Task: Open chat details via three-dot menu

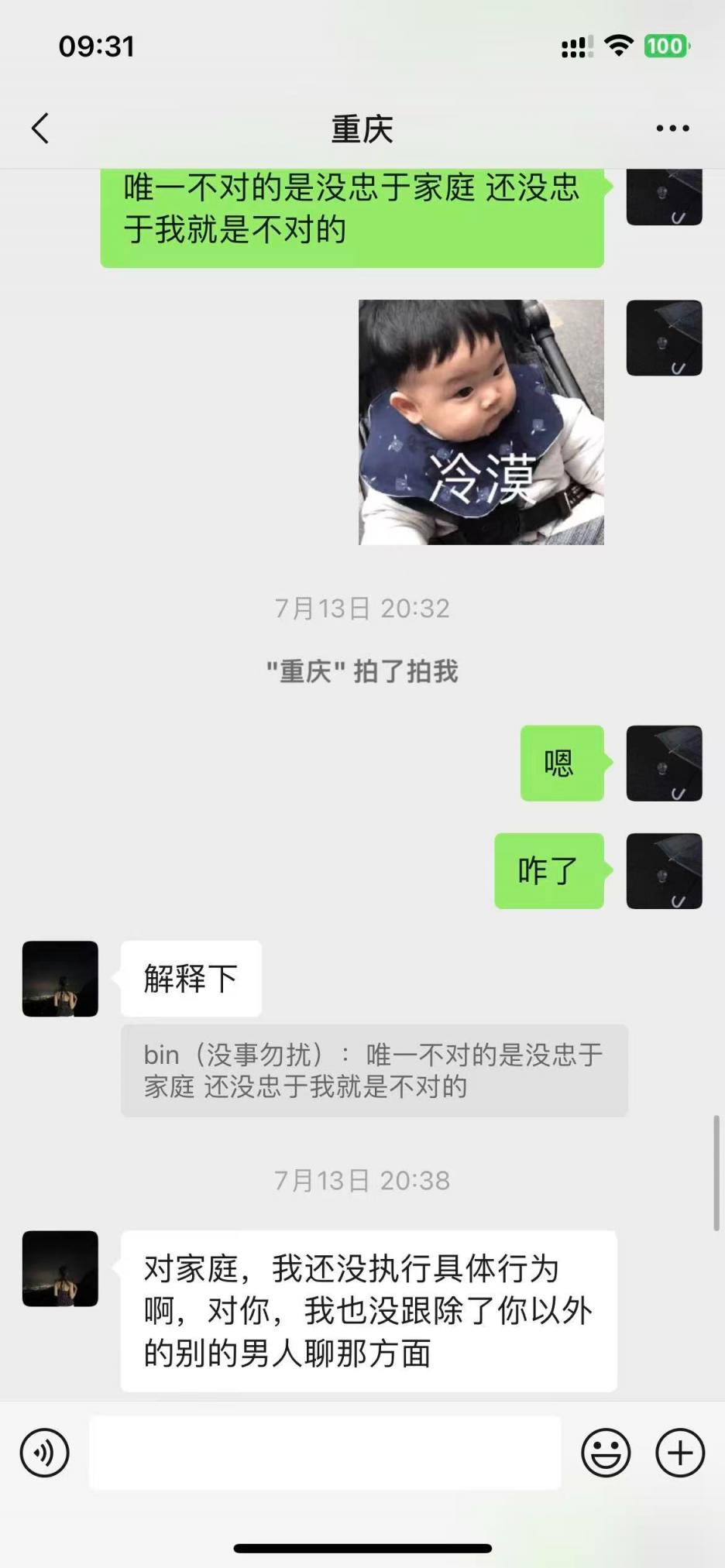Action: (672, 129)
